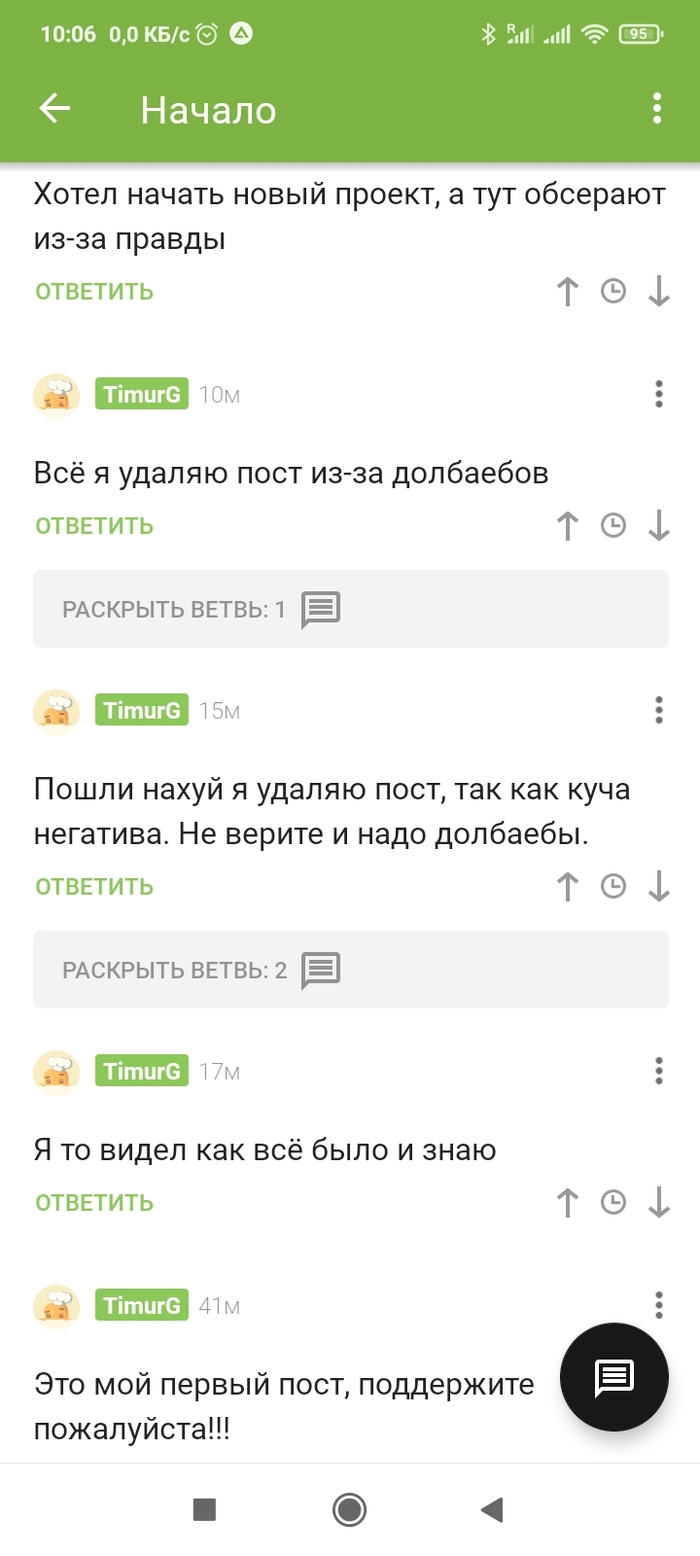Open the app bar overflow menu

pyautogui.click(x=657, y=109)
